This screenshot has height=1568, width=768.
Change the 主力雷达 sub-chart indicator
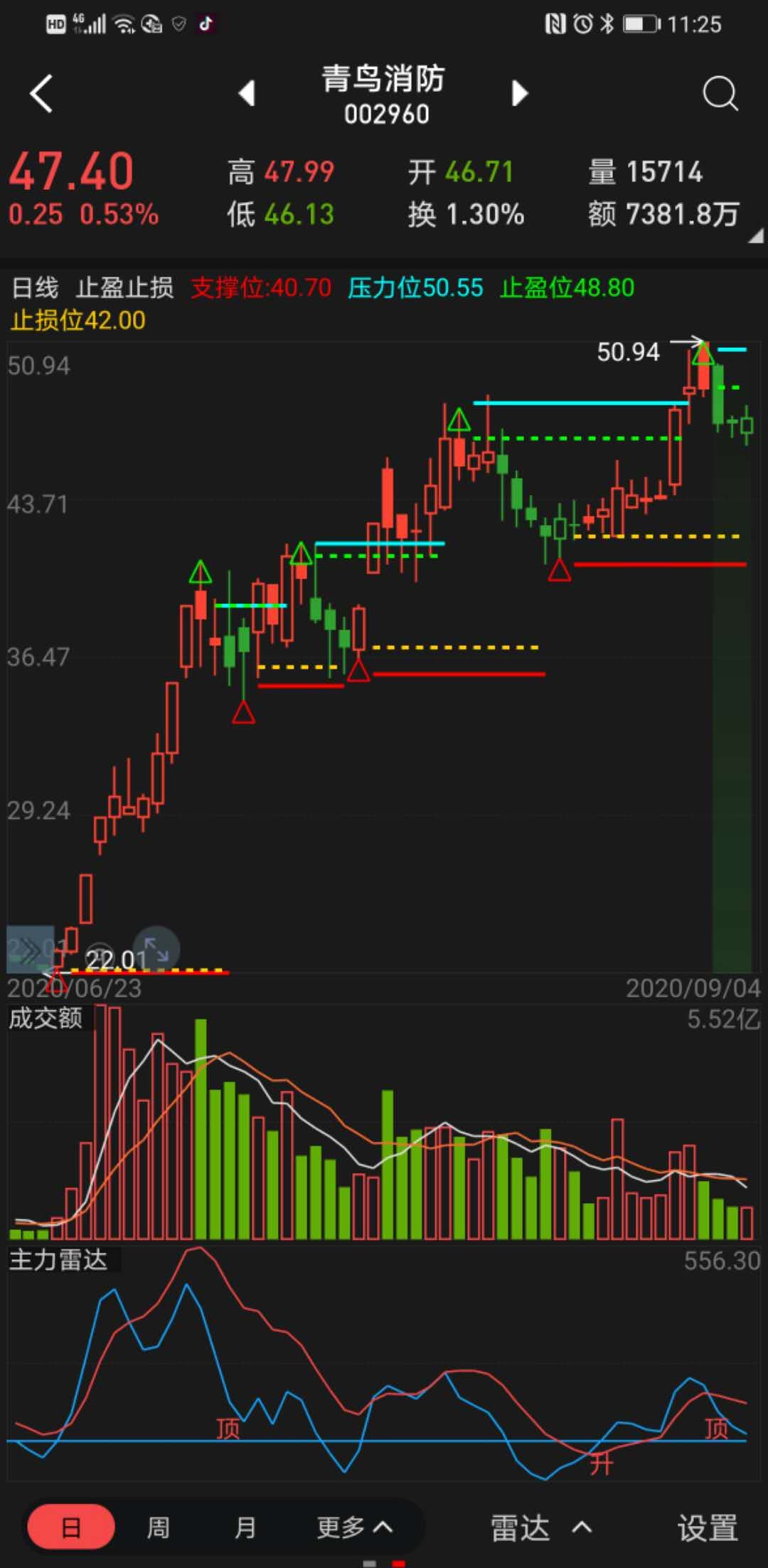[x=58, y=1260]
